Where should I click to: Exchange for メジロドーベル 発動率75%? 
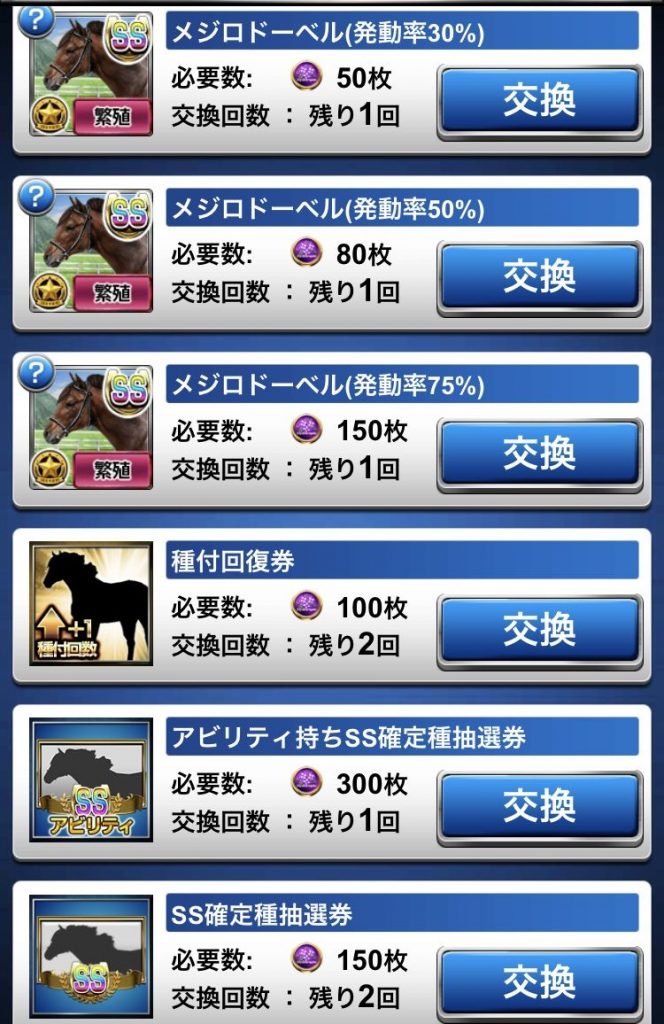539,453
